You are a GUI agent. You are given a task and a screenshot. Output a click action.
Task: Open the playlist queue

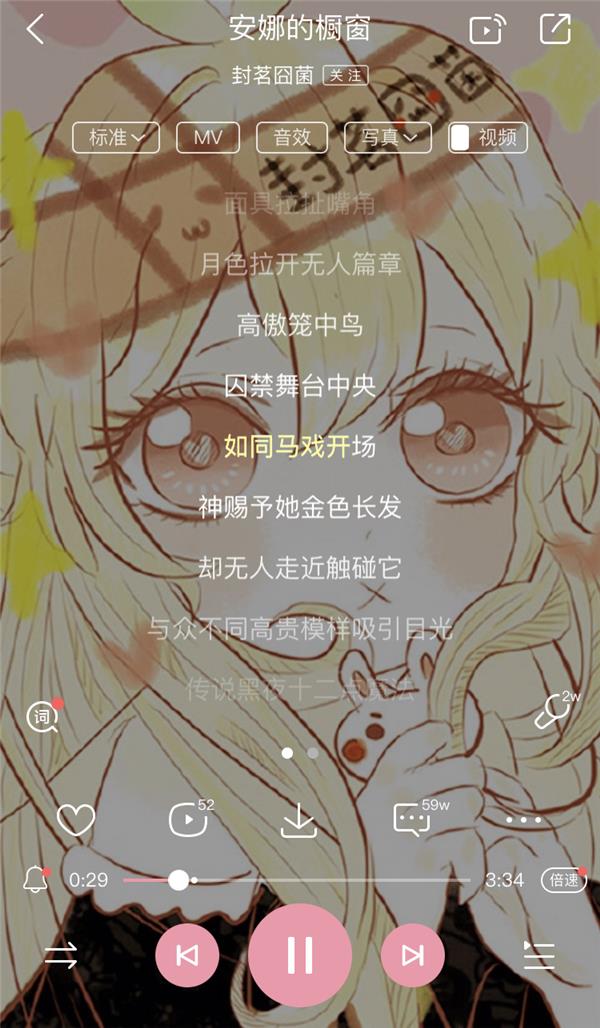[539, 956]
